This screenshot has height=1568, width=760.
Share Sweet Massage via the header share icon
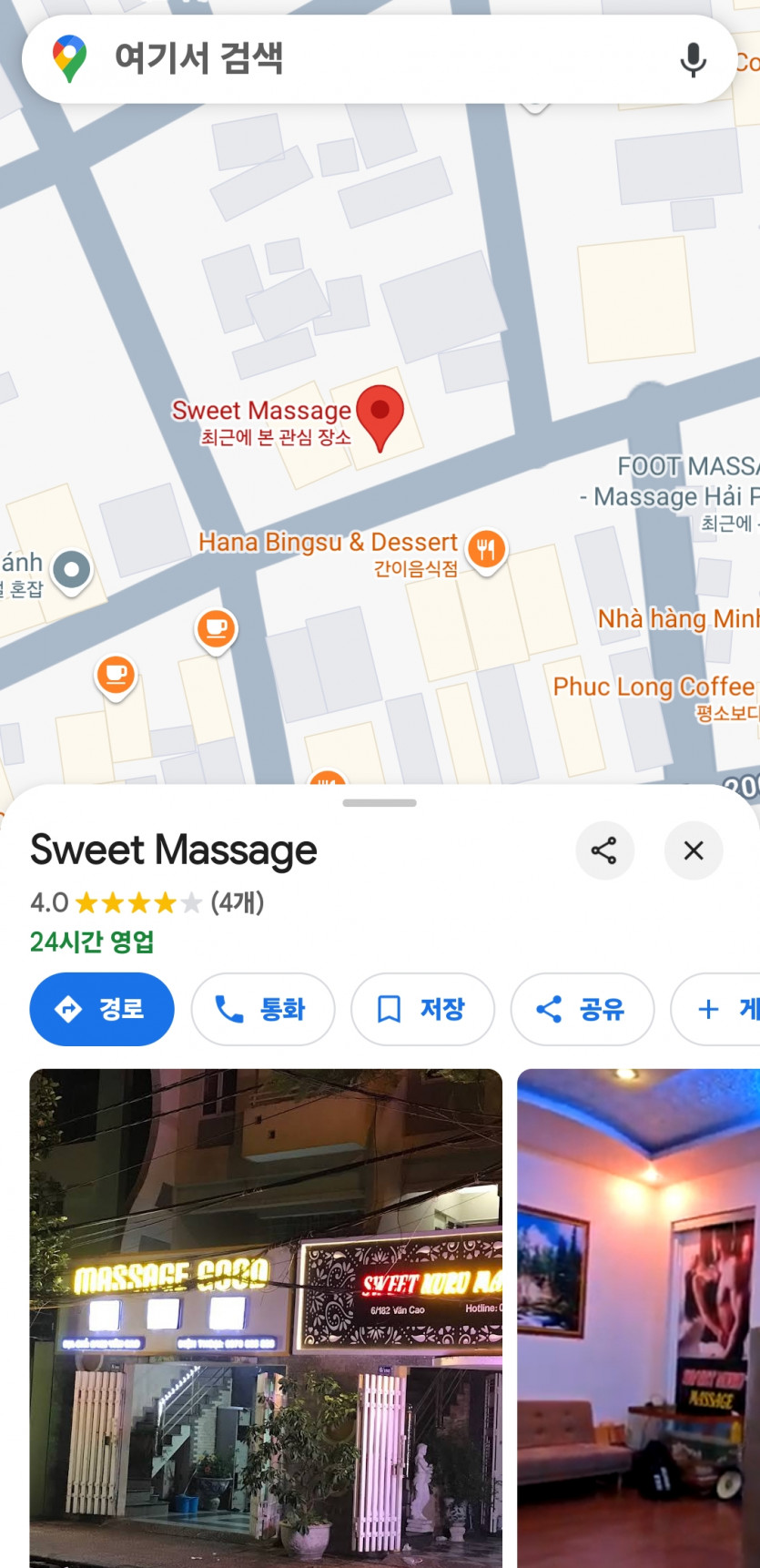[604, 850]
